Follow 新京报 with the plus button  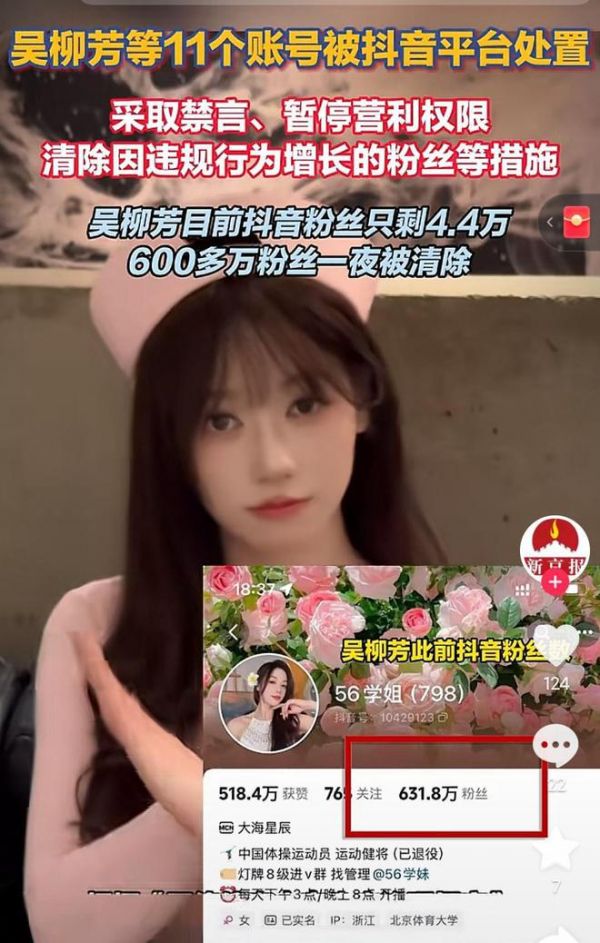(557, 582)
